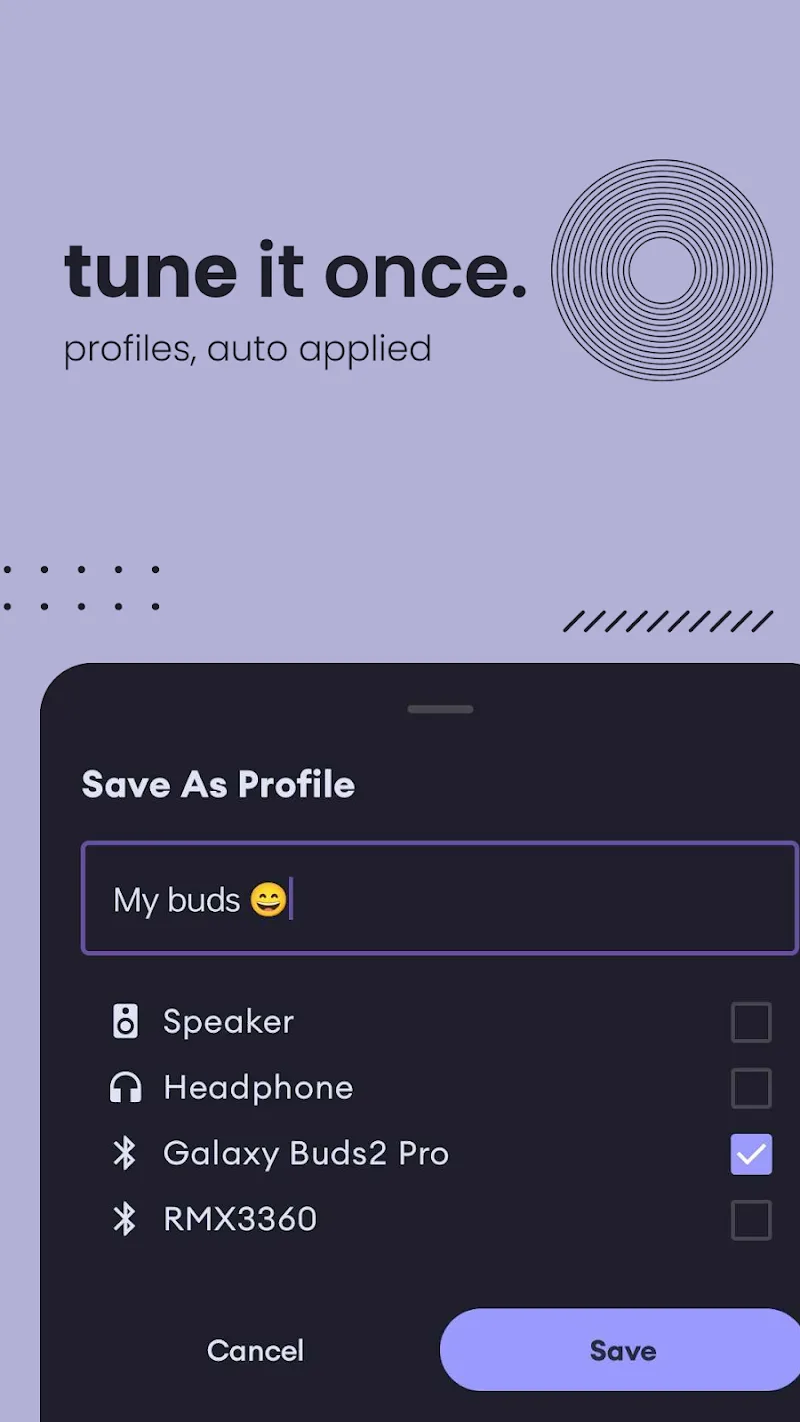Viewport: 800px width, 1422px height.
Task: Click the Speaker device icon
Action: point(125,1022)
